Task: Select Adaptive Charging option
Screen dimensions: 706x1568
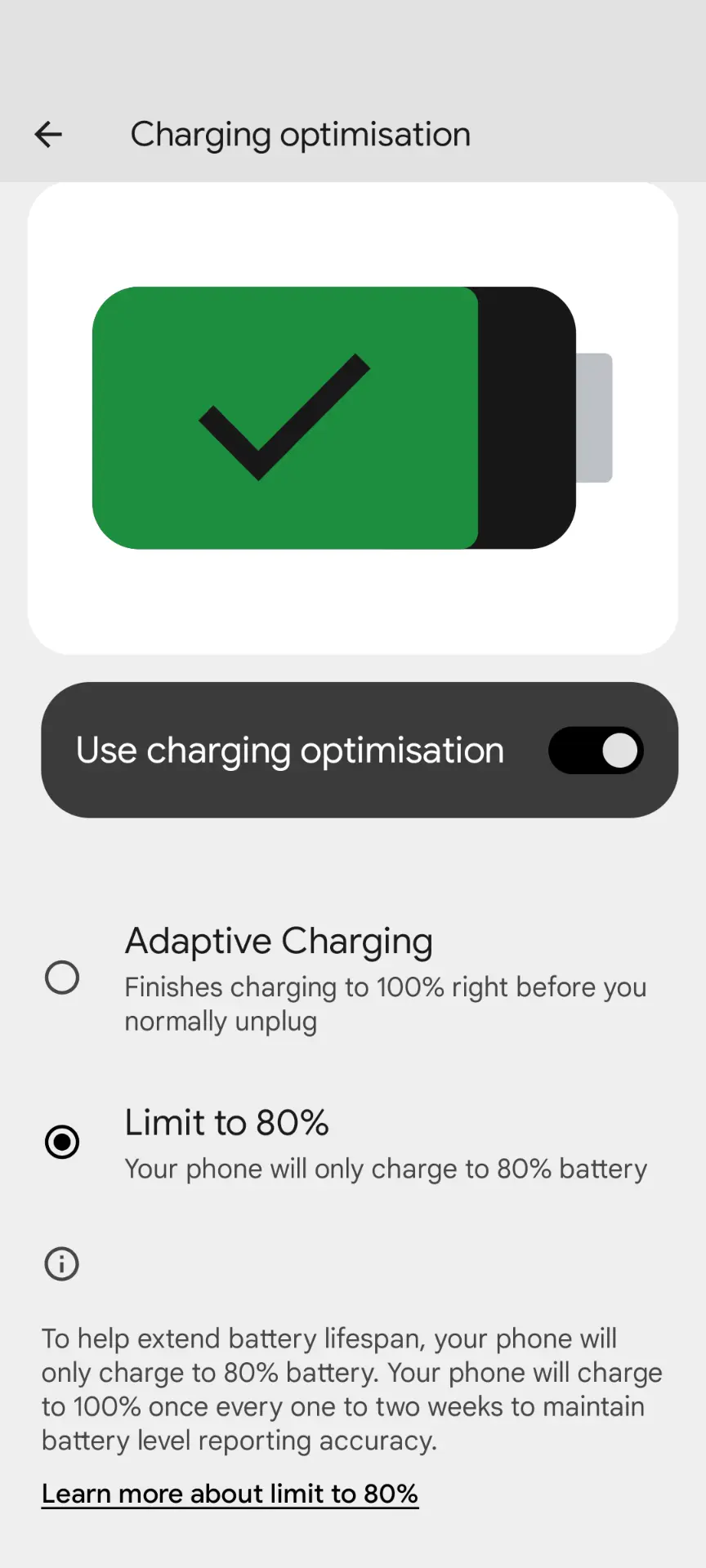Action: [62, 978]
